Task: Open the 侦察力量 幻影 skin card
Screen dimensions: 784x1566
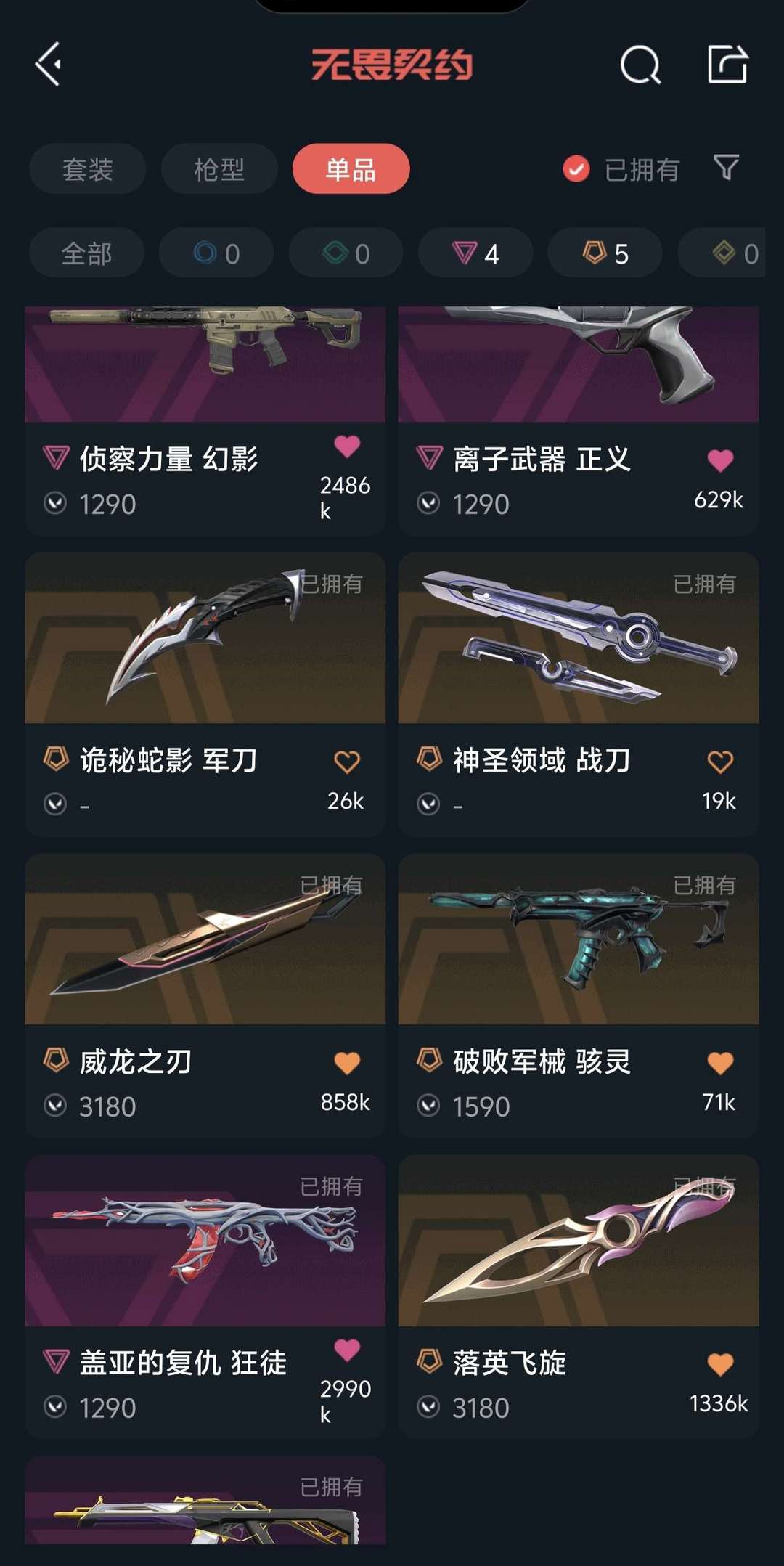Action: point(205,421)
